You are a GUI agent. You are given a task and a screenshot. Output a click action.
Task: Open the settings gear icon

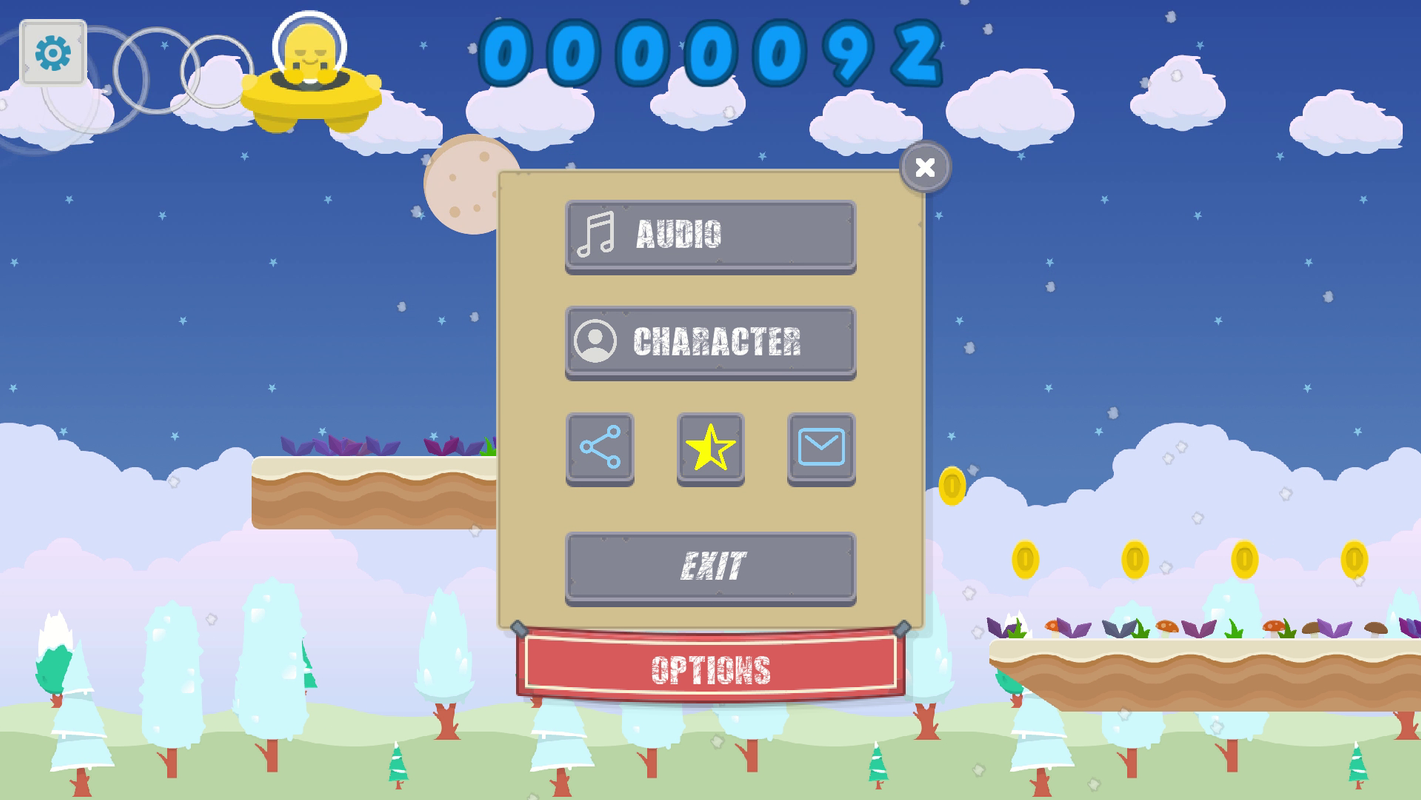coord(53,53)
